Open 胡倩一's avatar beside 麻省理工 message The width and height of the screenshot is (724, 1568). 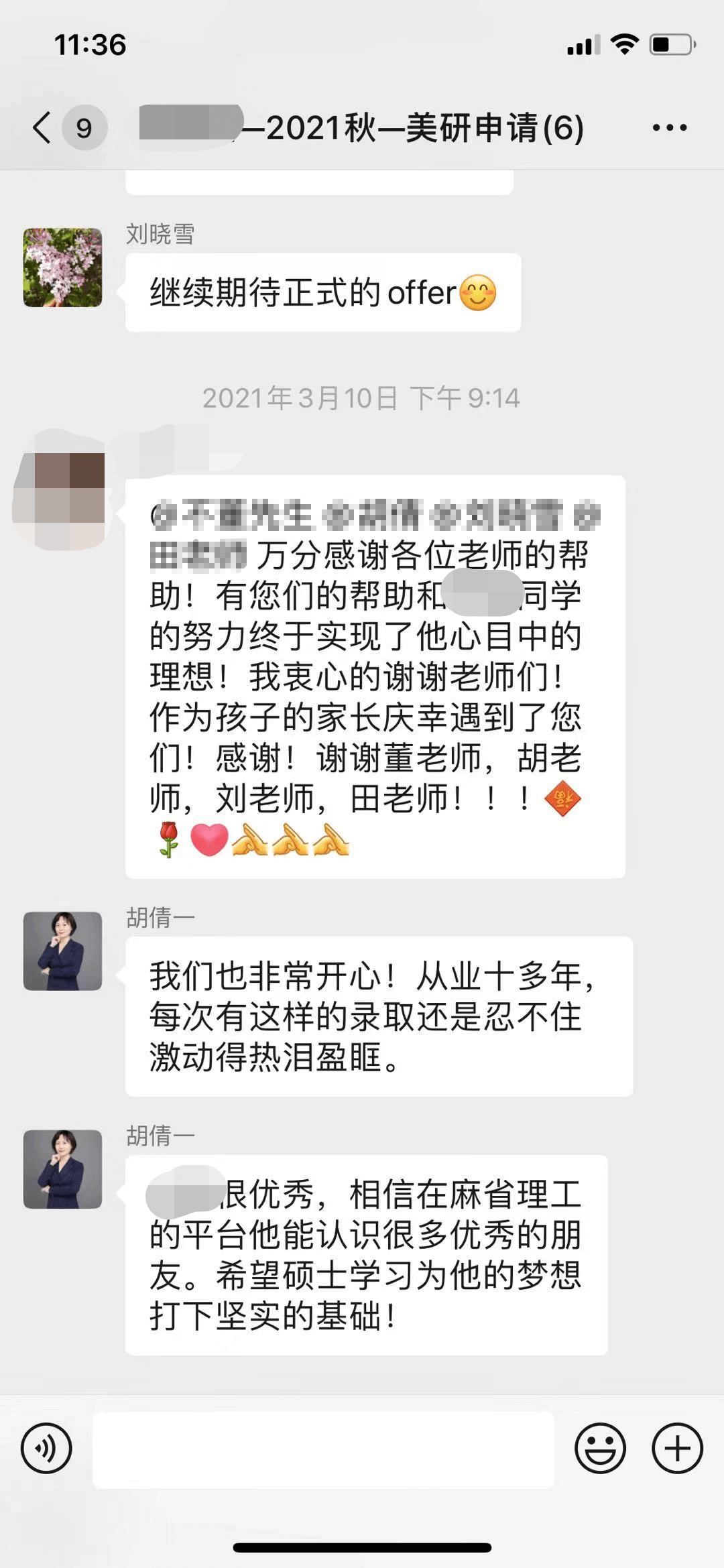(x=62, y=1169)
